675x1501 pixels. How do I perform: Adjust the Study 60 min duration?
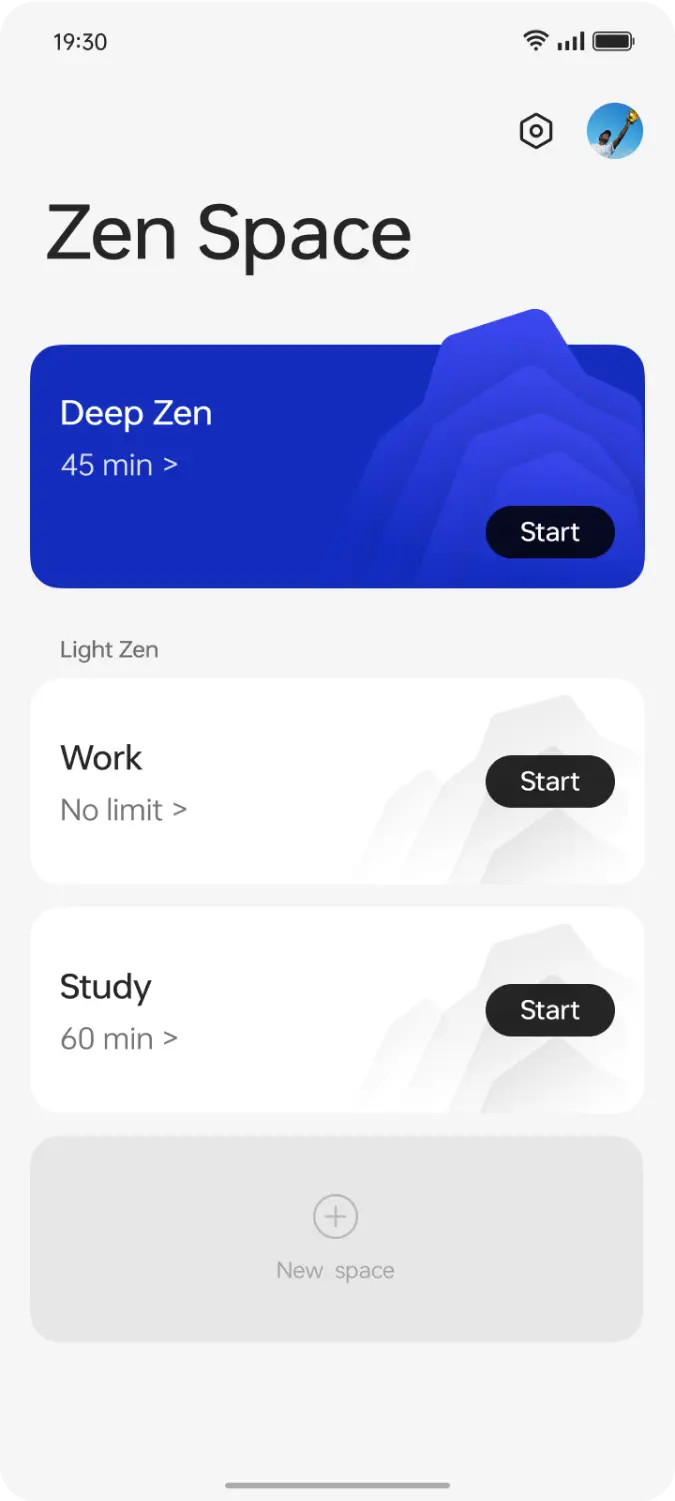pyautogui.click(x=119, y=1039)
